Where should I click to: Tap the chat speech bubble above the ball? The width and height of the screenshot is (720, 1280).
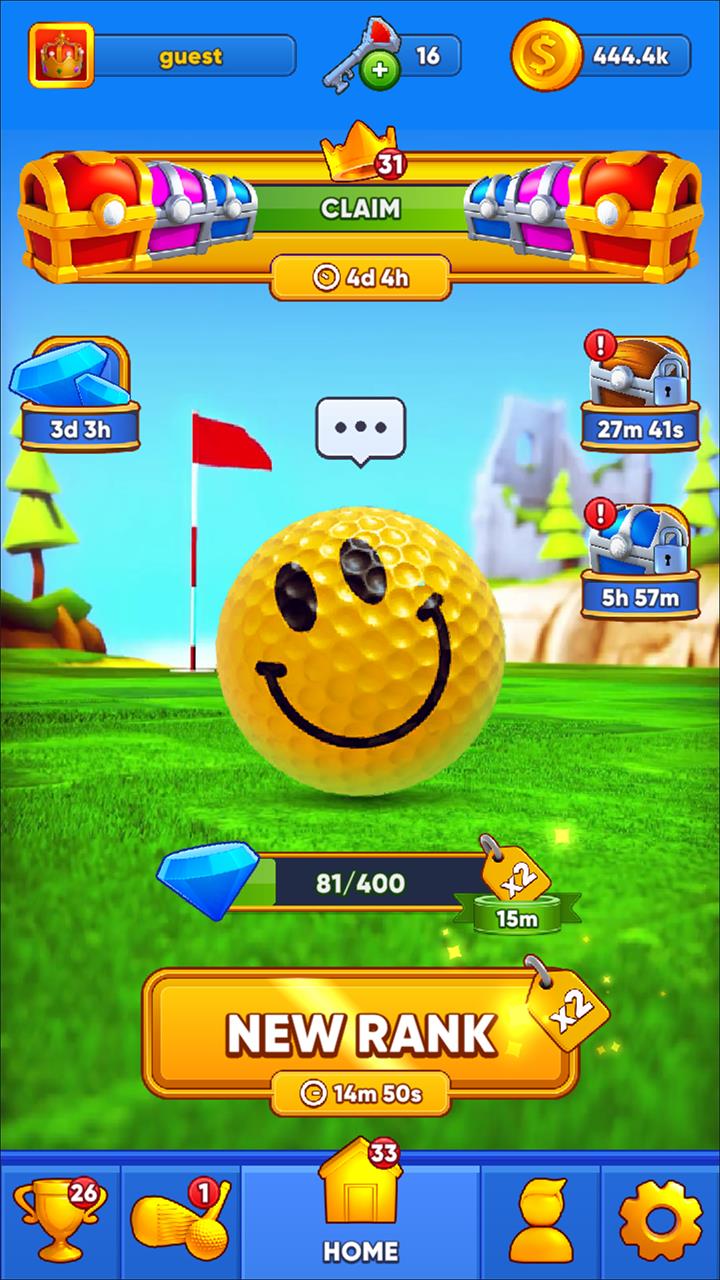tap(360, 428)
